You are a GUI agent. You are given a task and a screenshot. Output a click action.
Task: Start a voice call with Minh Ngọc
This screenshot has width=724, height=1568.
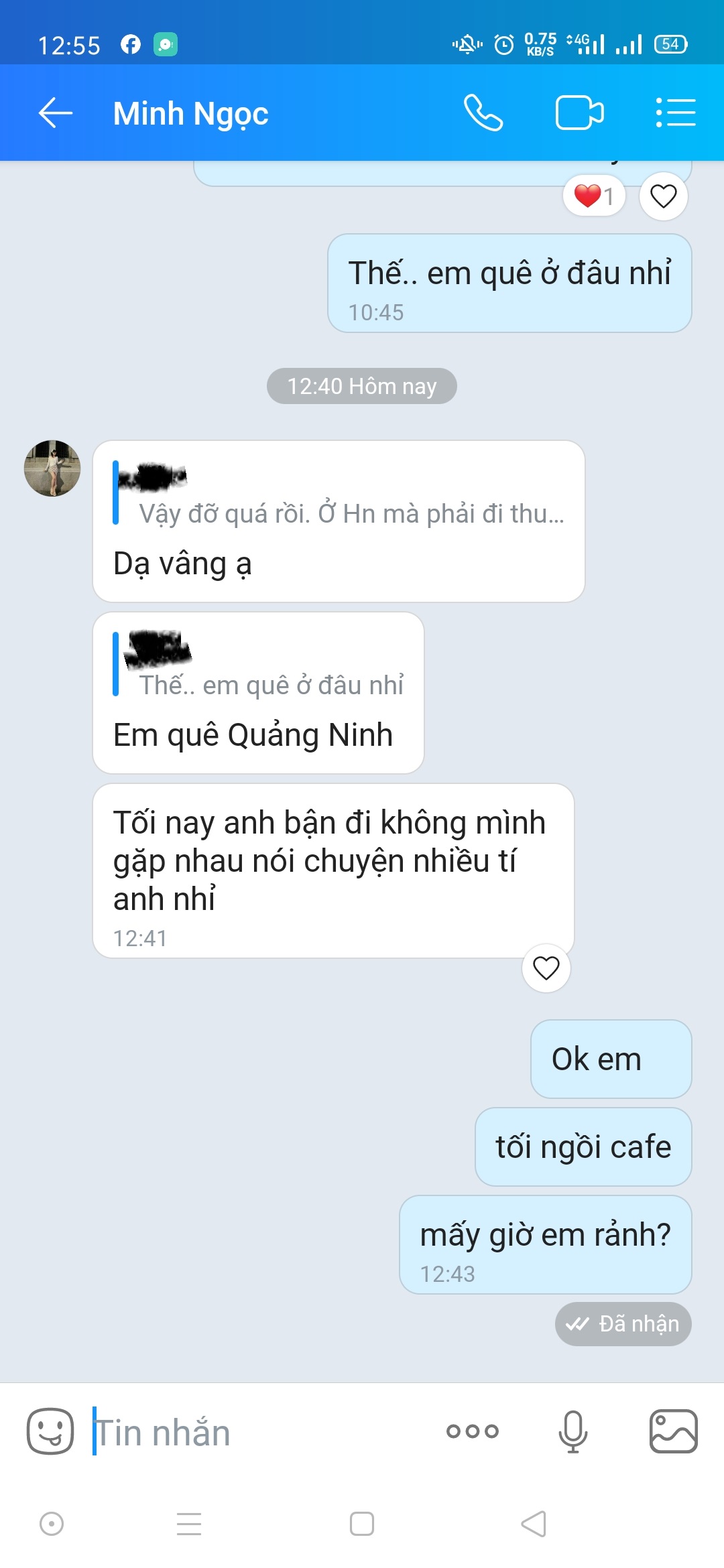click(483, 113)
